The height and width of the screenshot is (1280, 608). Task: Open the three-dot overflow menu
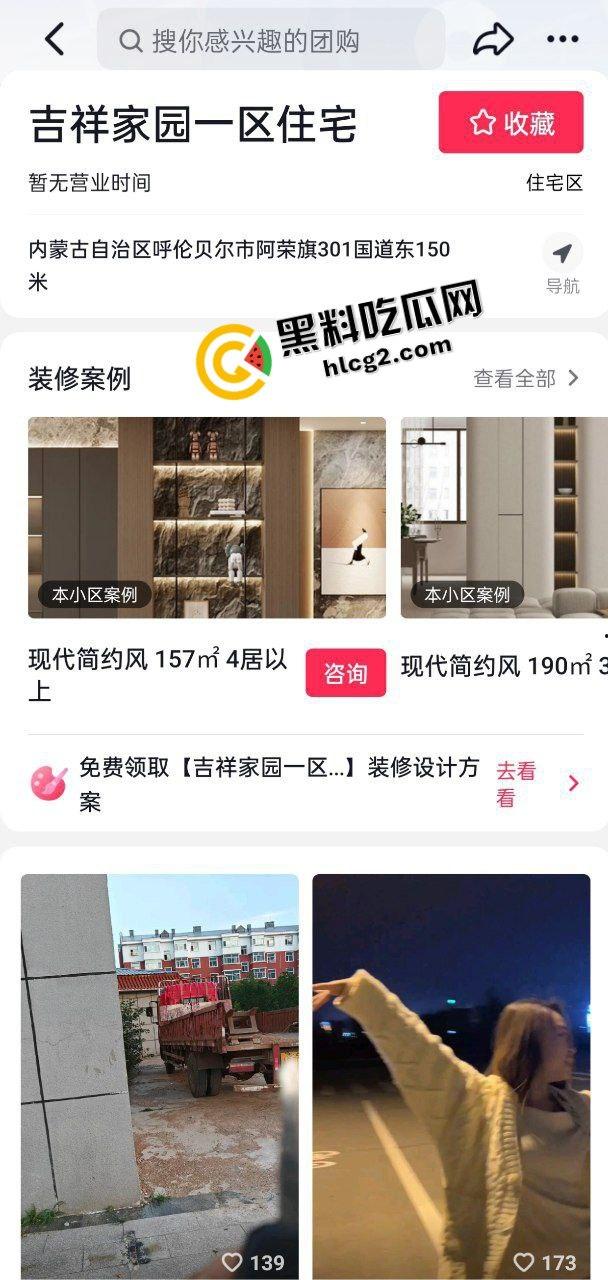(562, 40)
